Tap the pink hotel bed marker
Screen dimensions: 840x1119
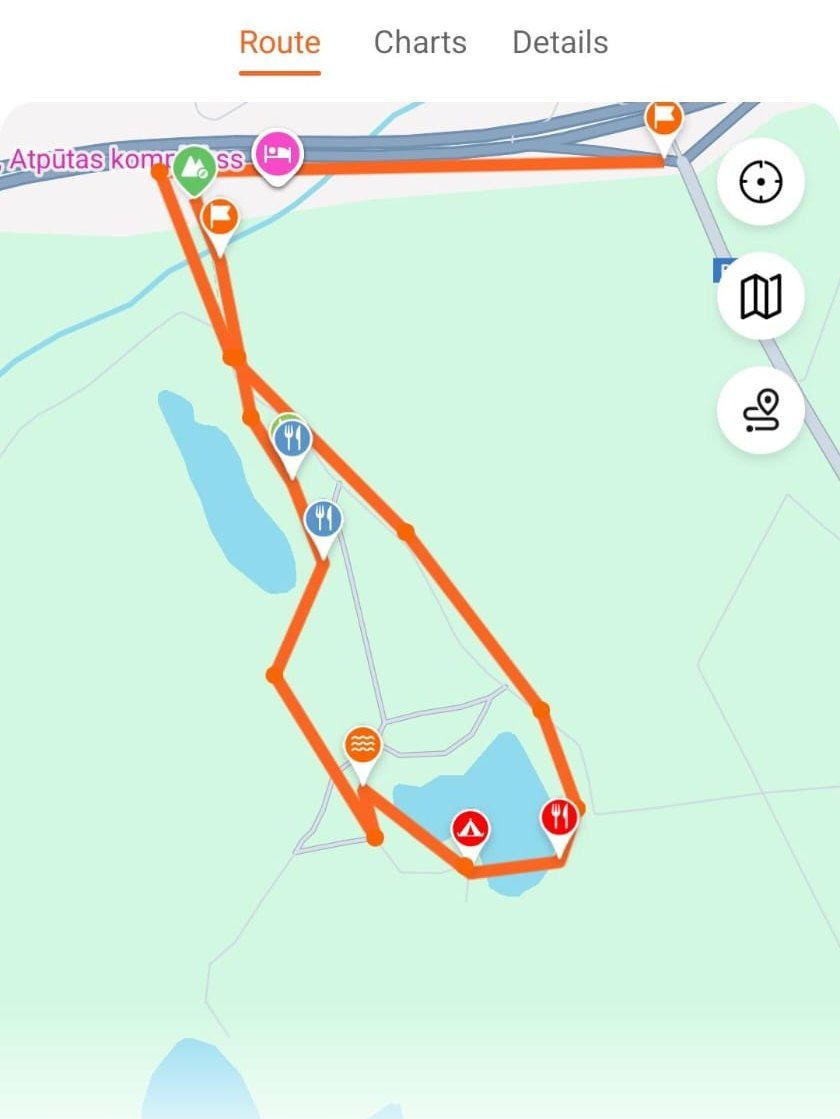coord(277,154)
